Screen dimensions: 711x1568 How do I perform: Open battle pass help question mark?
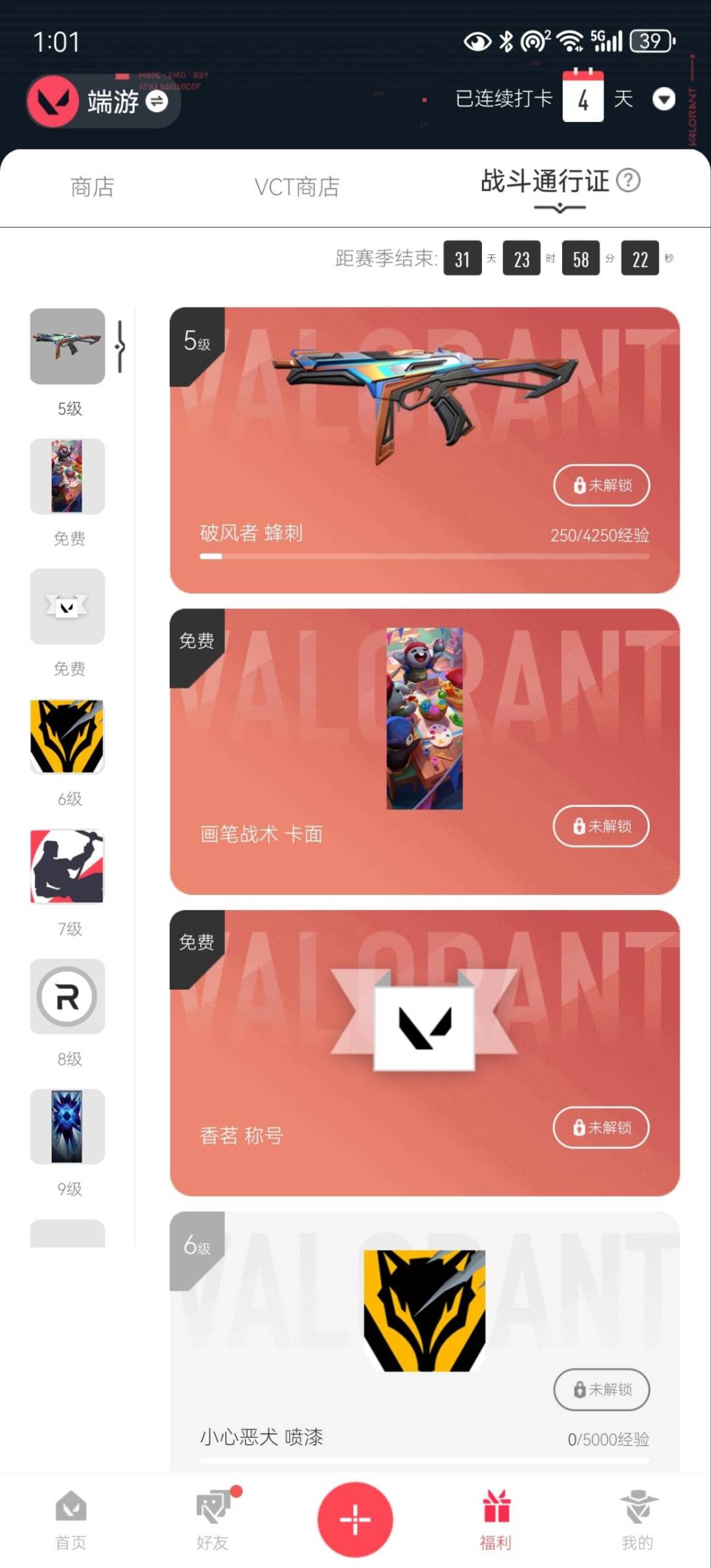628,180
